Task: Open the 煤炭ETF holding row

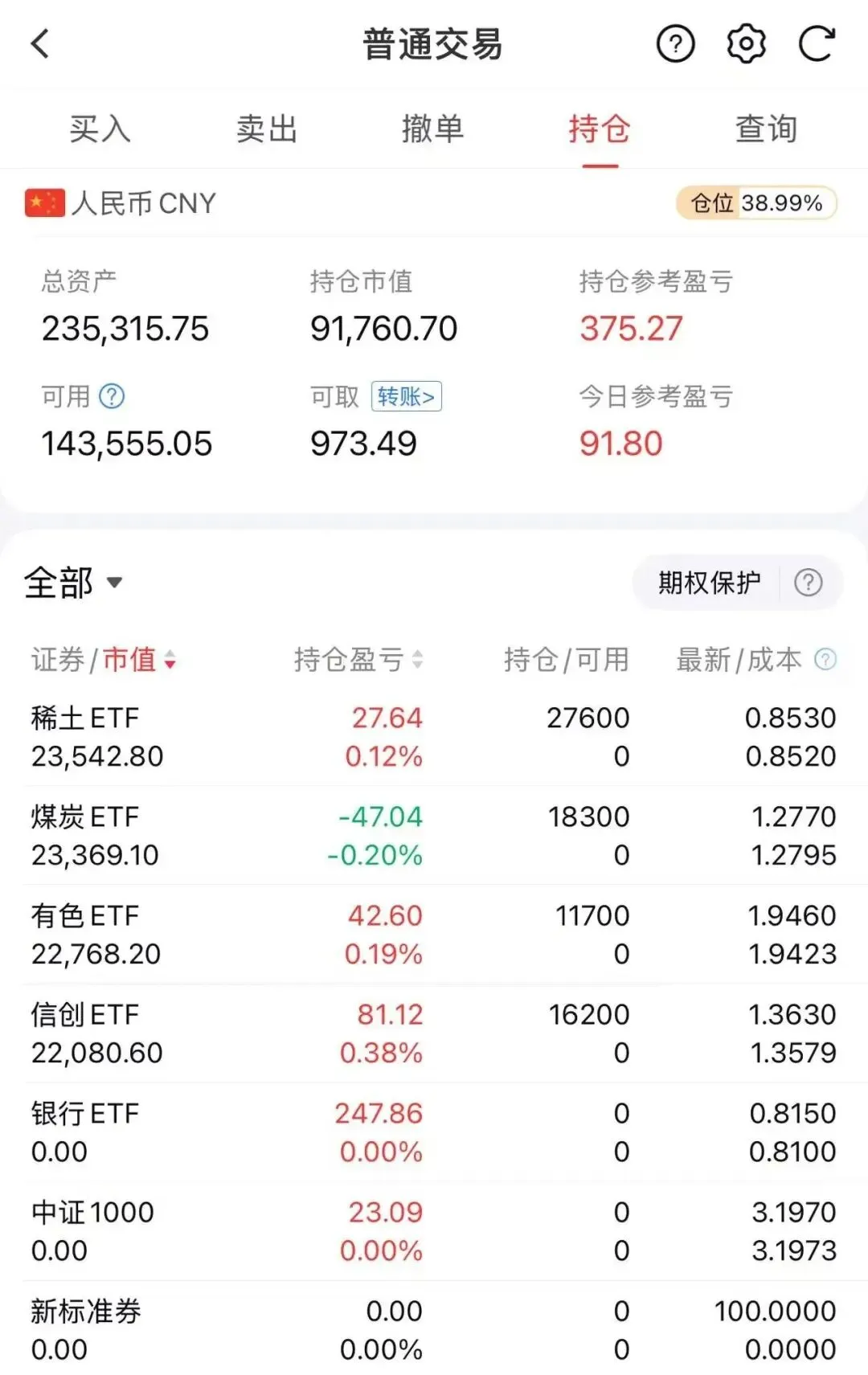Action: [x=434, y=836]
